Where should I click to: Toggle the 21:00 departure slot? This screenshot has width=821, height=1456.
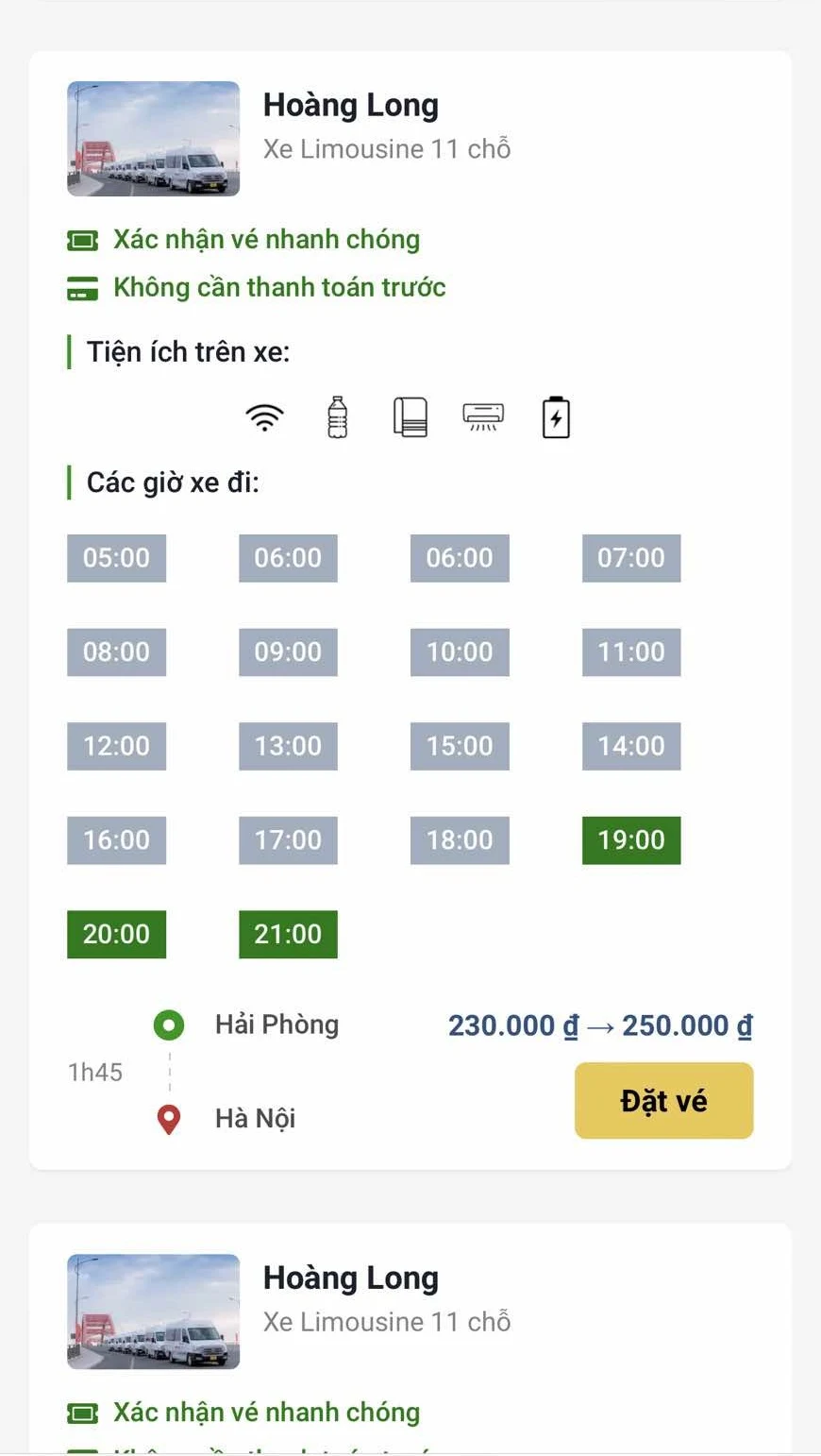[x=288, y=934]
